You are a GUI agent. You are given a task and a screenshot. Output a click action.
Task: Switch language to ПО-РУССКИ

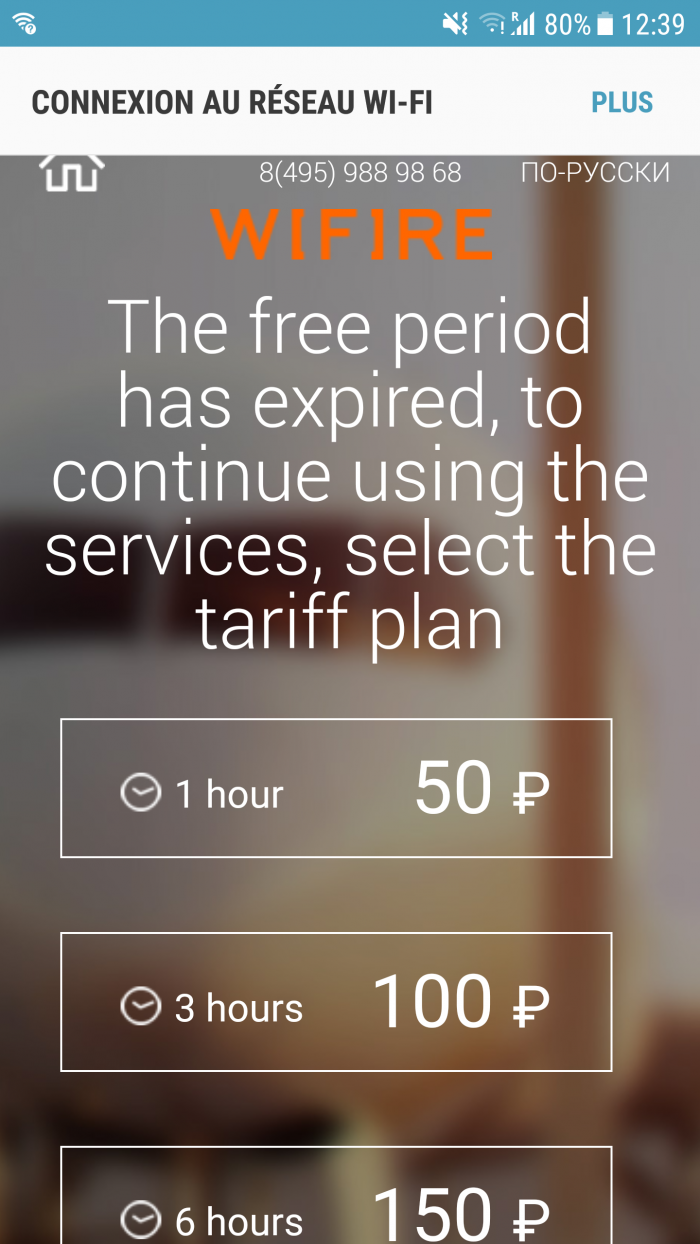click(x=595, y=173)
